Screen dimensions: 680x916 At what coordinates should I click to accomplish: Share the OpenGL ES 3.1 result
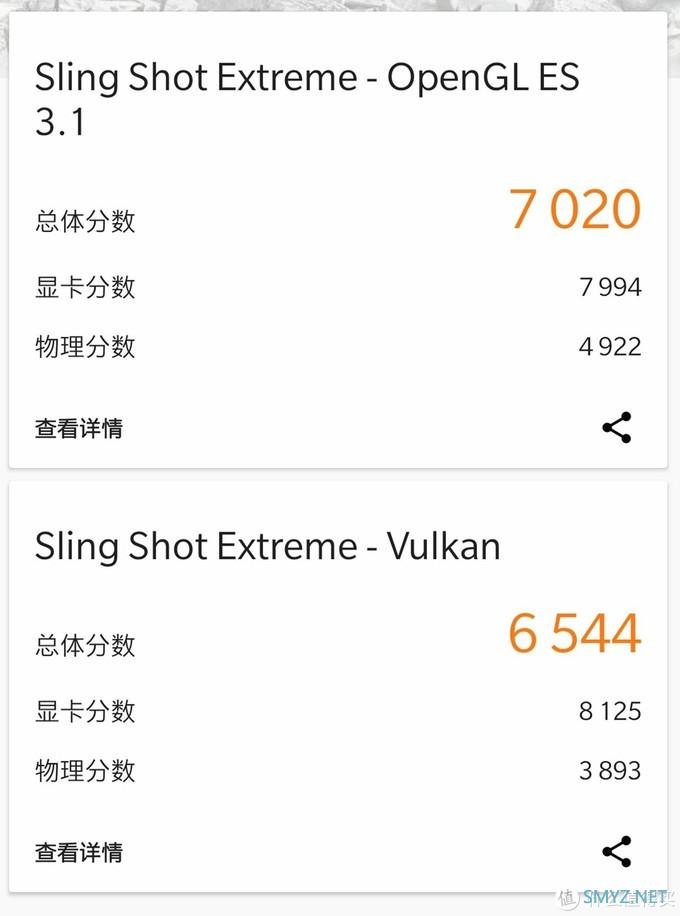(x=617, y=428)
